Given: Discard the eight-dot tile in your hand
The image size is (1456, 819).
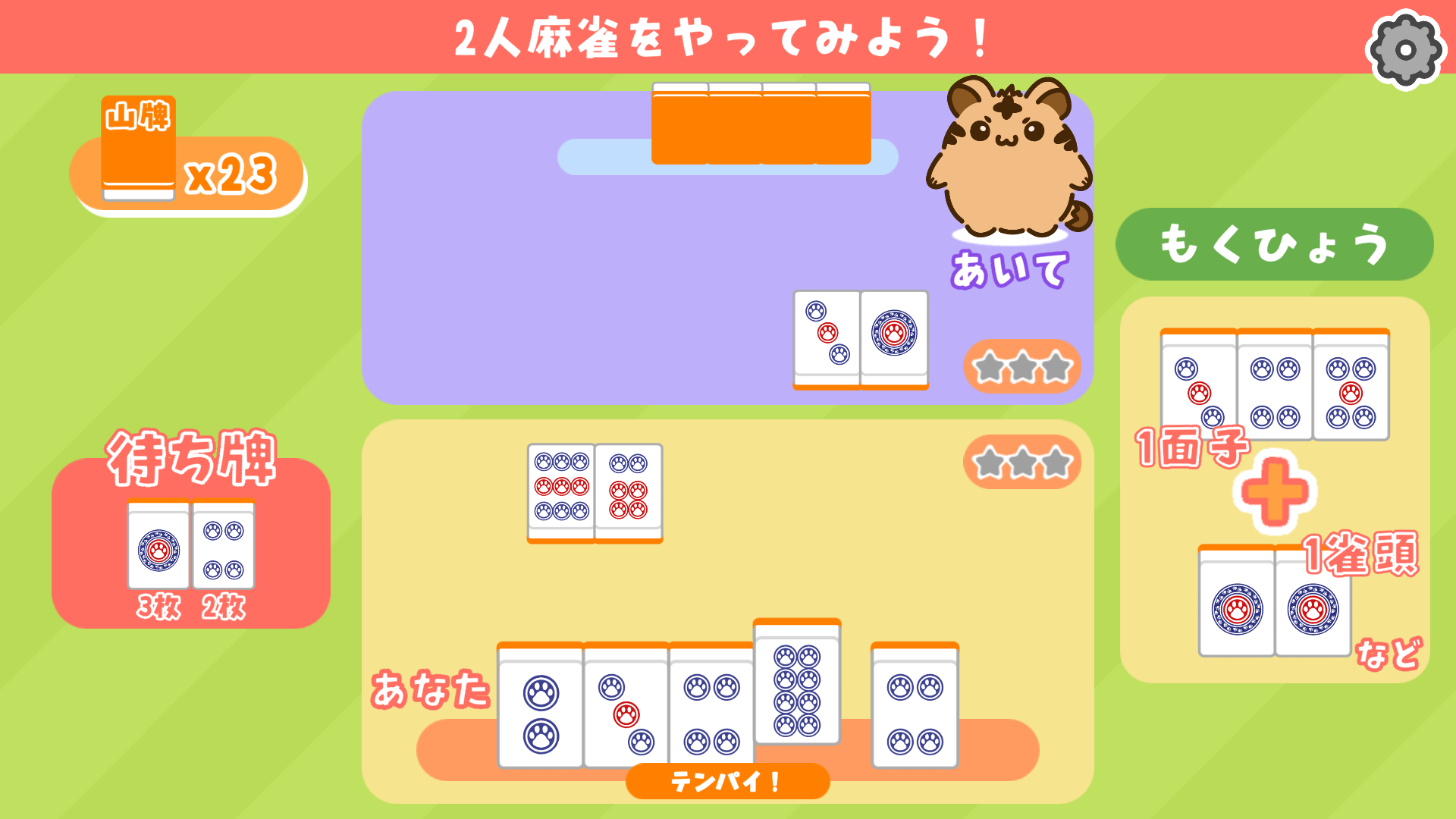Looking at the screenshot, I should (796, 682).
